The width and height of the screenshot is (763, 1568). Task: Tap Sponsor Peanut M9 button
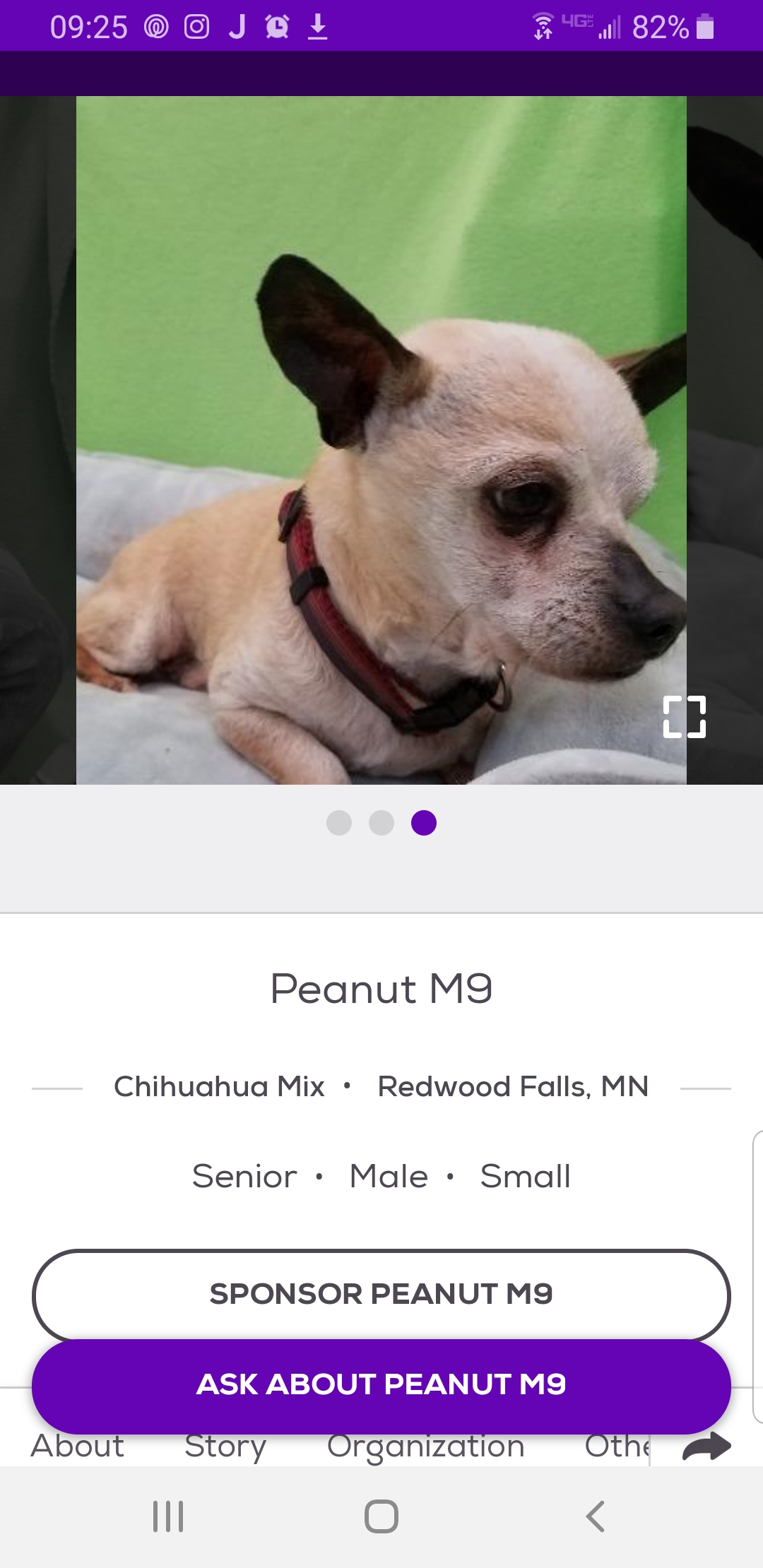(381, 1294)
